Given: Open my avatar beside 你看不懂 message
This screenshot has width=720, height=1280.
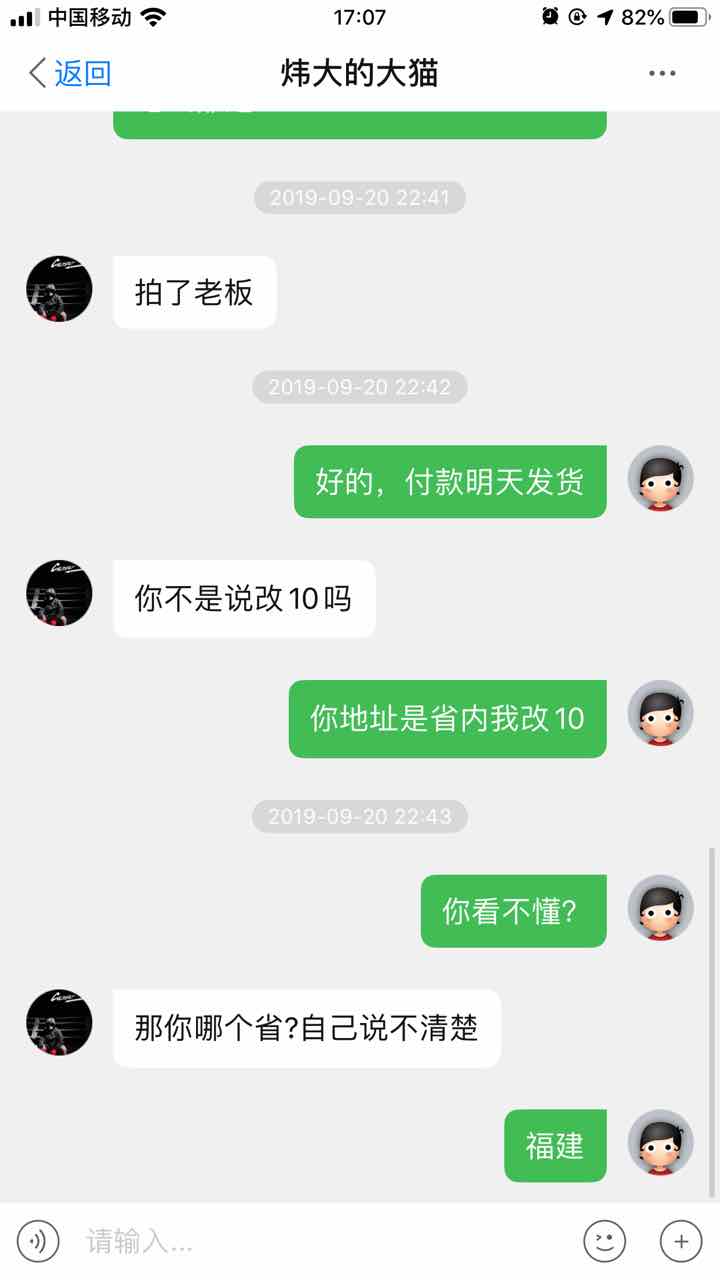Looking at the screenshot, I should pos(660,908).
